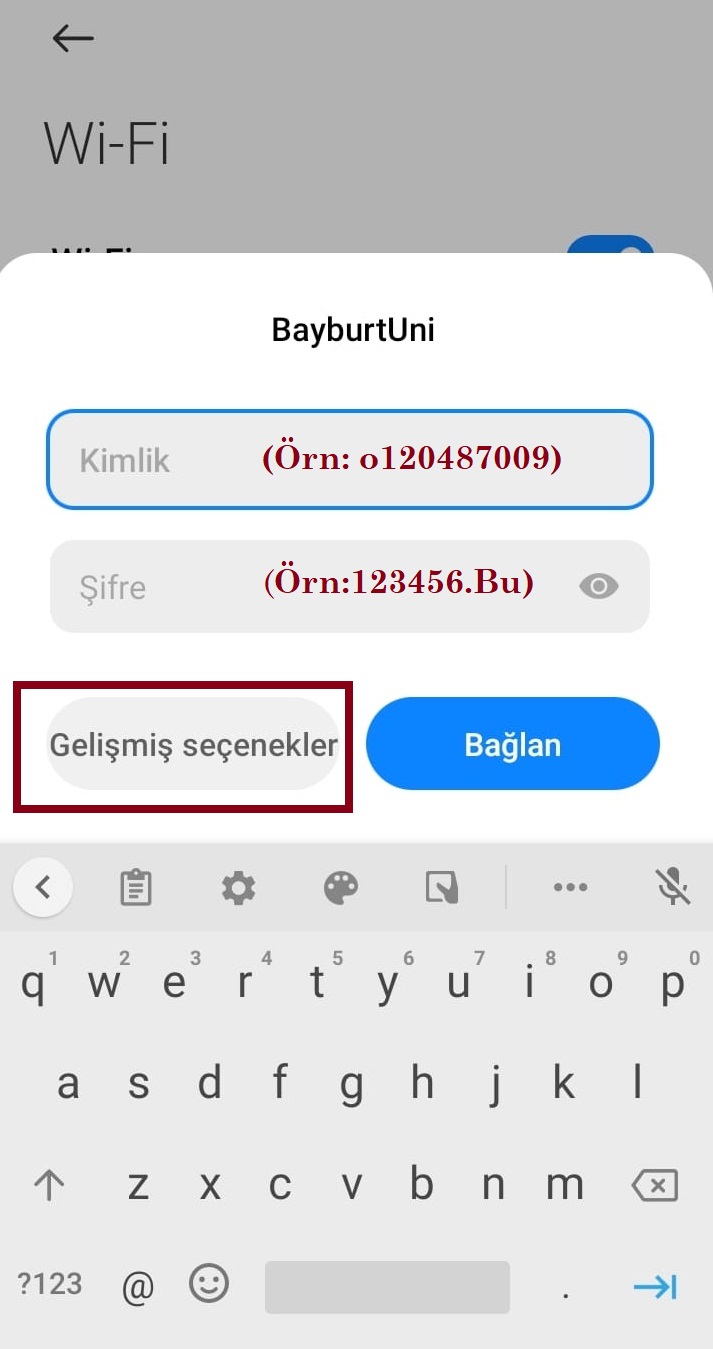
Task: Open keyboard settings gear
Action: 238,887
